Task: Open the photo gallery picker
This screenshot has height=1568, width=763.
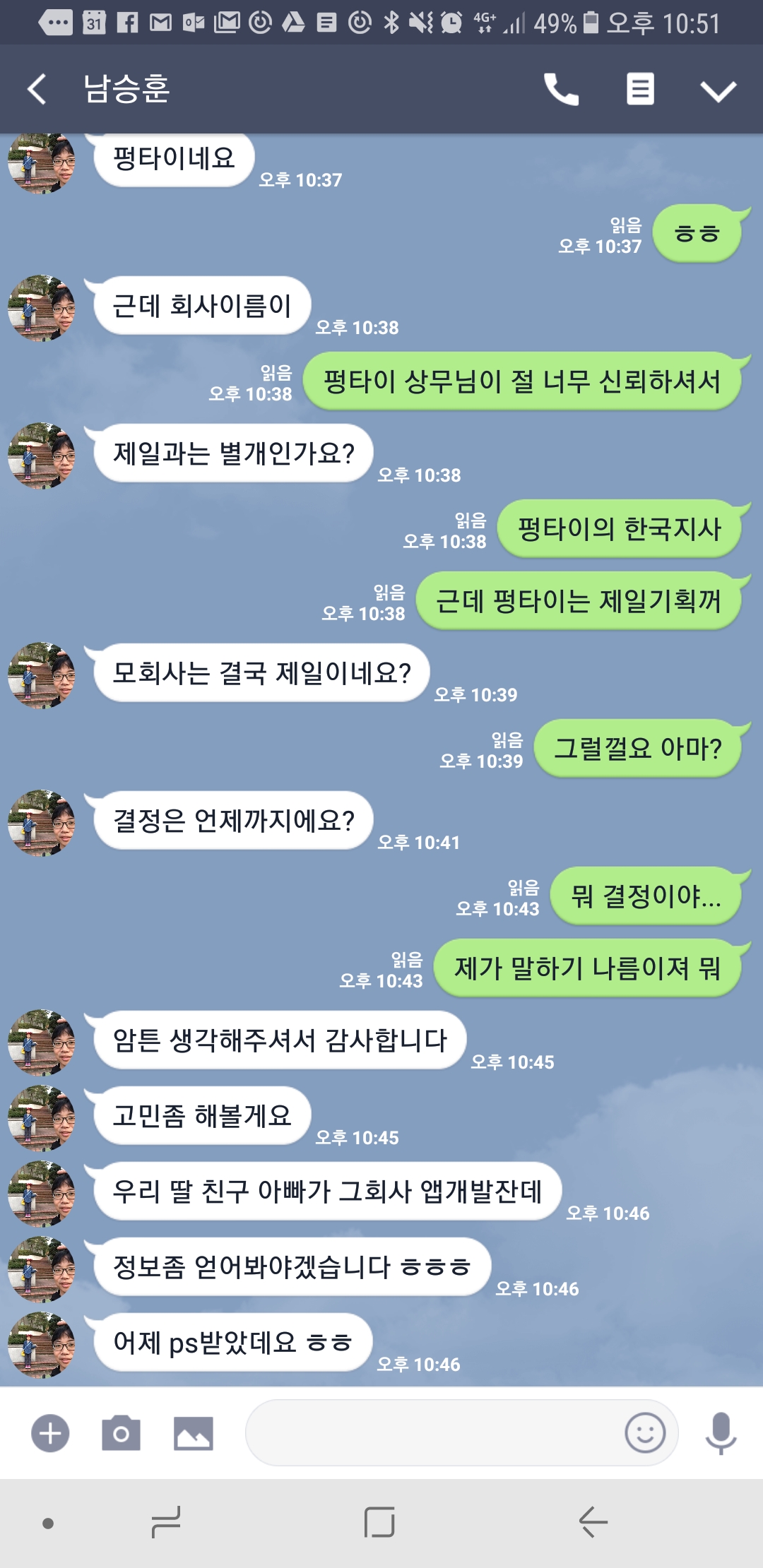Action: pos(193,1433)
